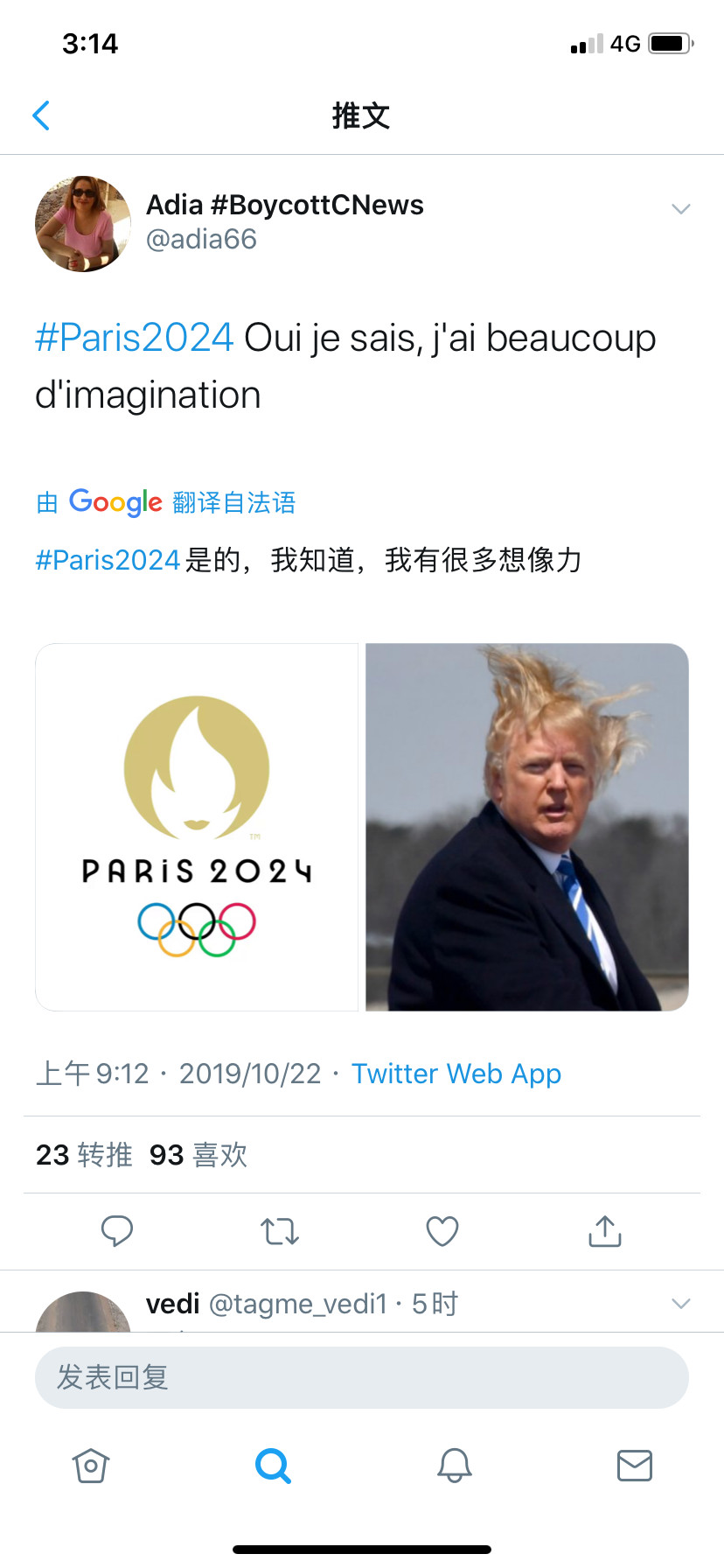Open the #Paris2024 hashtag in the tweet
This screenshot has width=724, height=1568.
coord(134,338)
